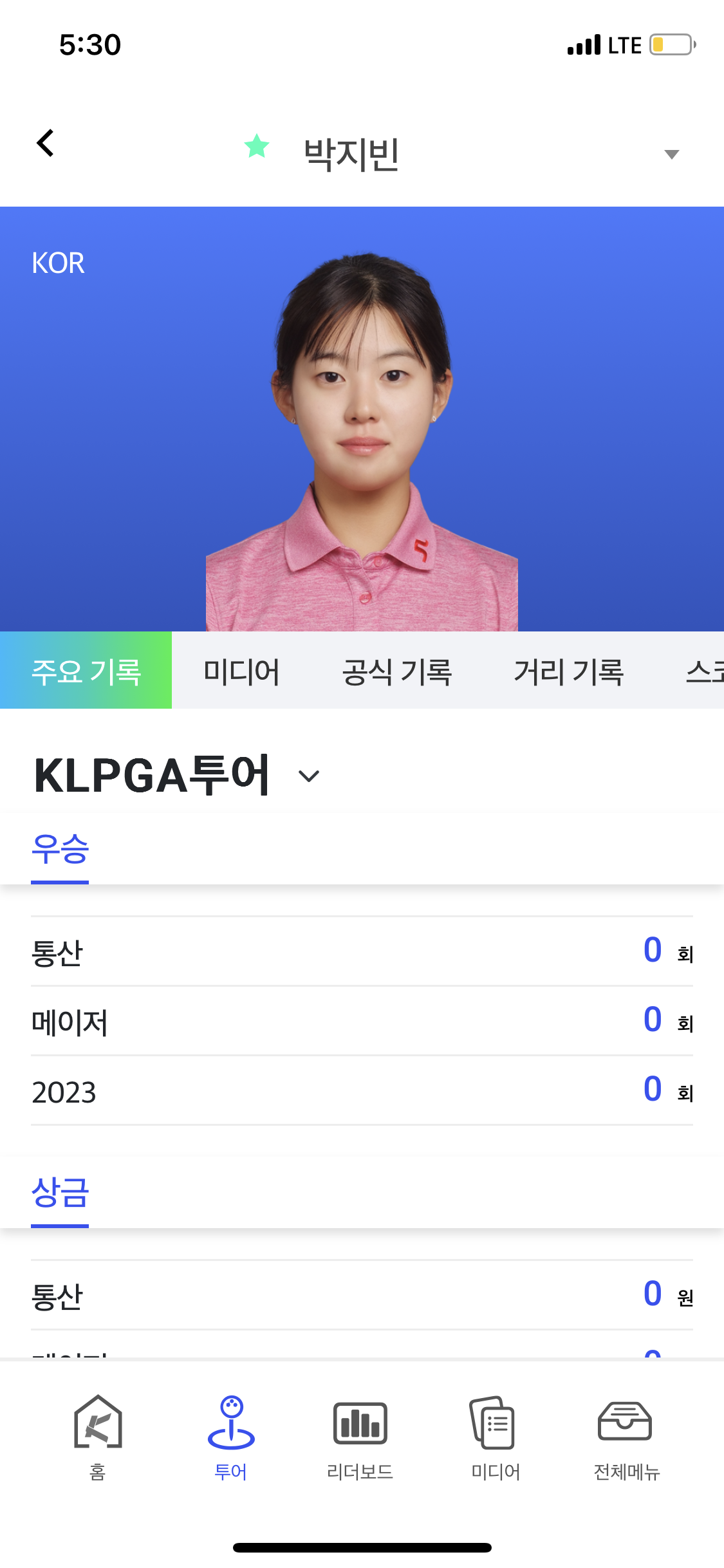The image size is (724, 1568).
Task: Switch to the 공식 기록 tab
Action: 396,671
